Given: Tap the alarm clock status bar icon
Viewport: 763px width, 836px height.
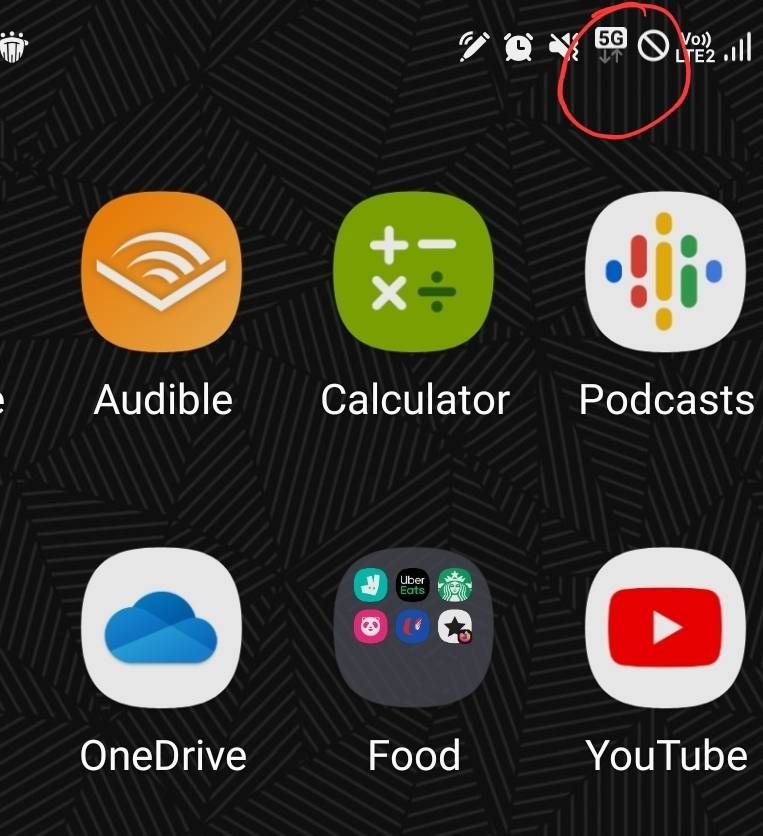Looking at the screenshot, I should (x=519, y=47).
